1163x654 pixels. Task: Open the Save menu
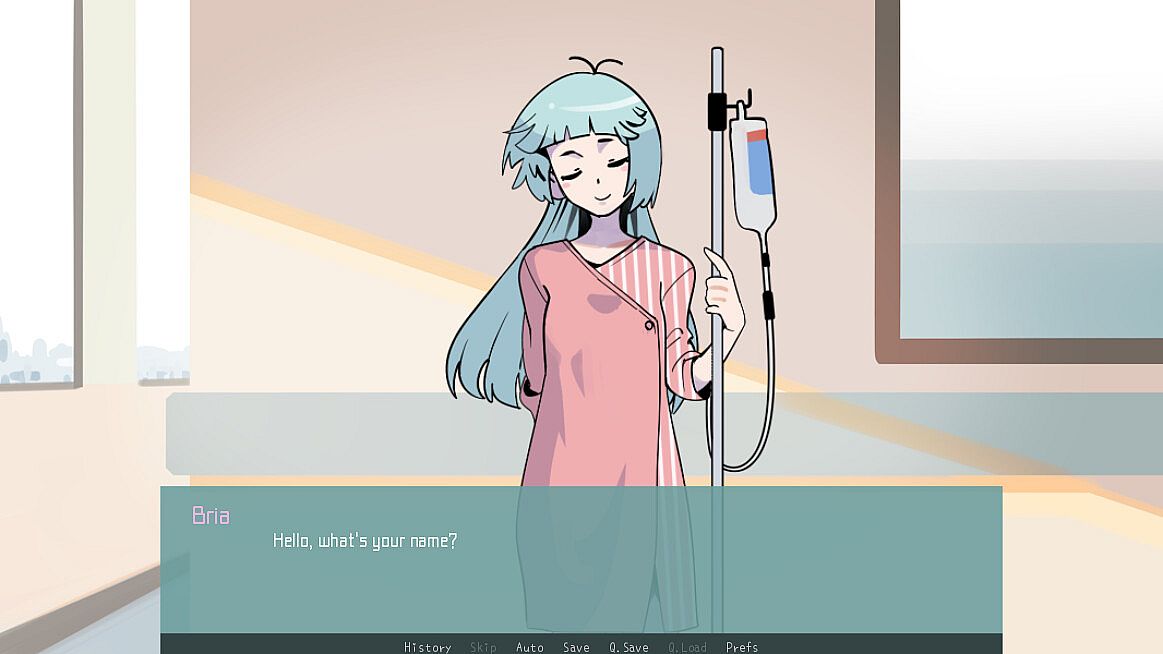pyautogui.click(x=576, y=647)
